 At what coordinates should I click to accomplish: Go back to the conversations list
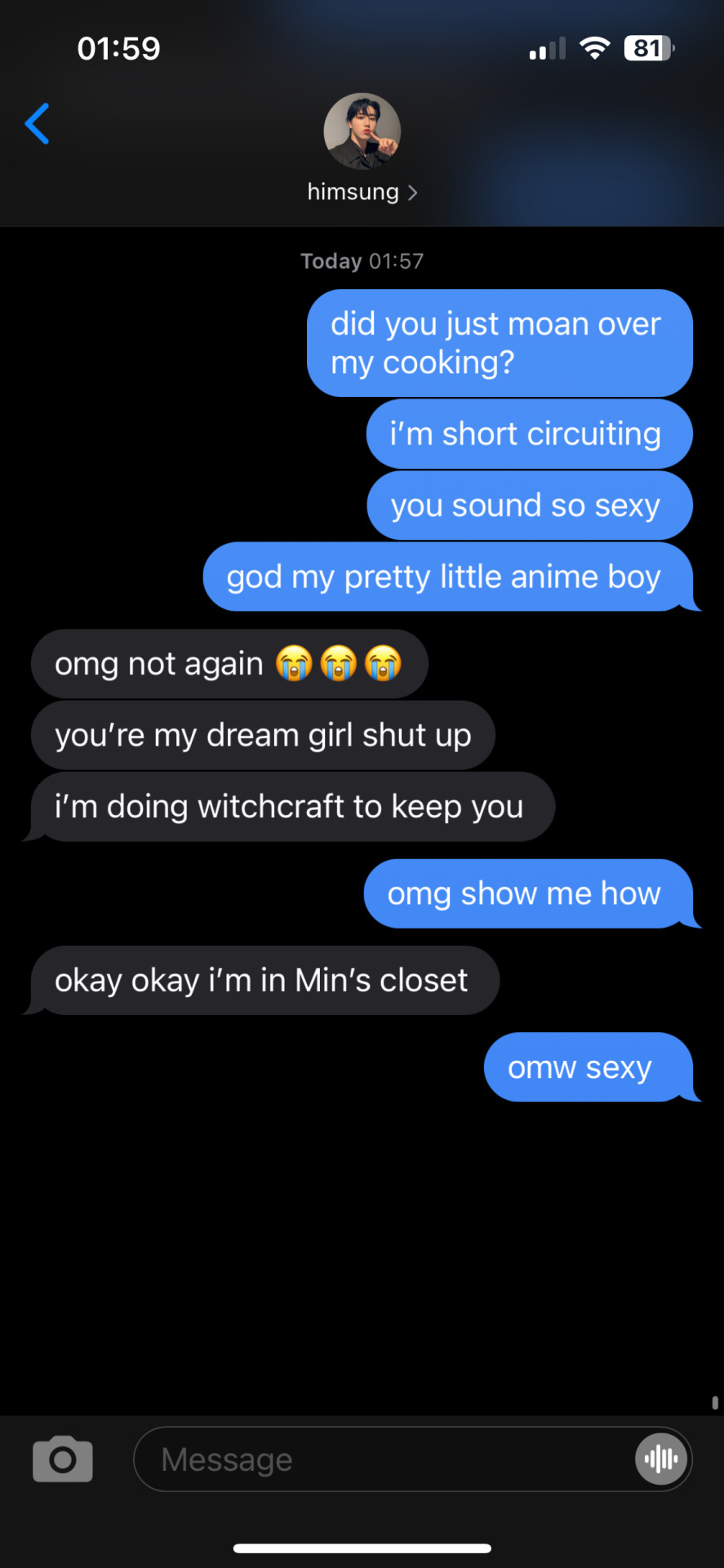38,124
